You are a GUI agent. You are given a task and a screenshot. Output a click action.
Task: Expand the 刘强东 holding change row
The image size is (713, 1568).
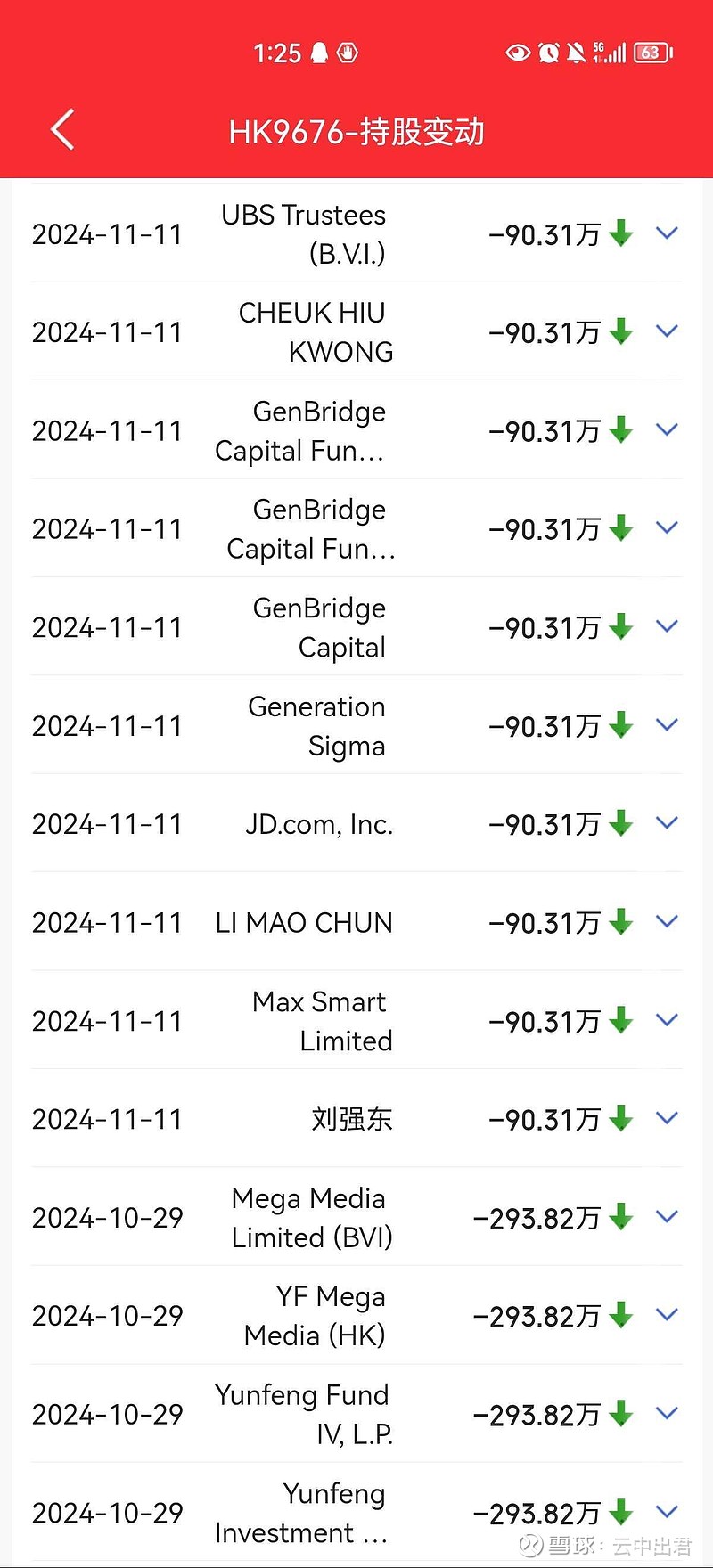tap(667, 1118)
